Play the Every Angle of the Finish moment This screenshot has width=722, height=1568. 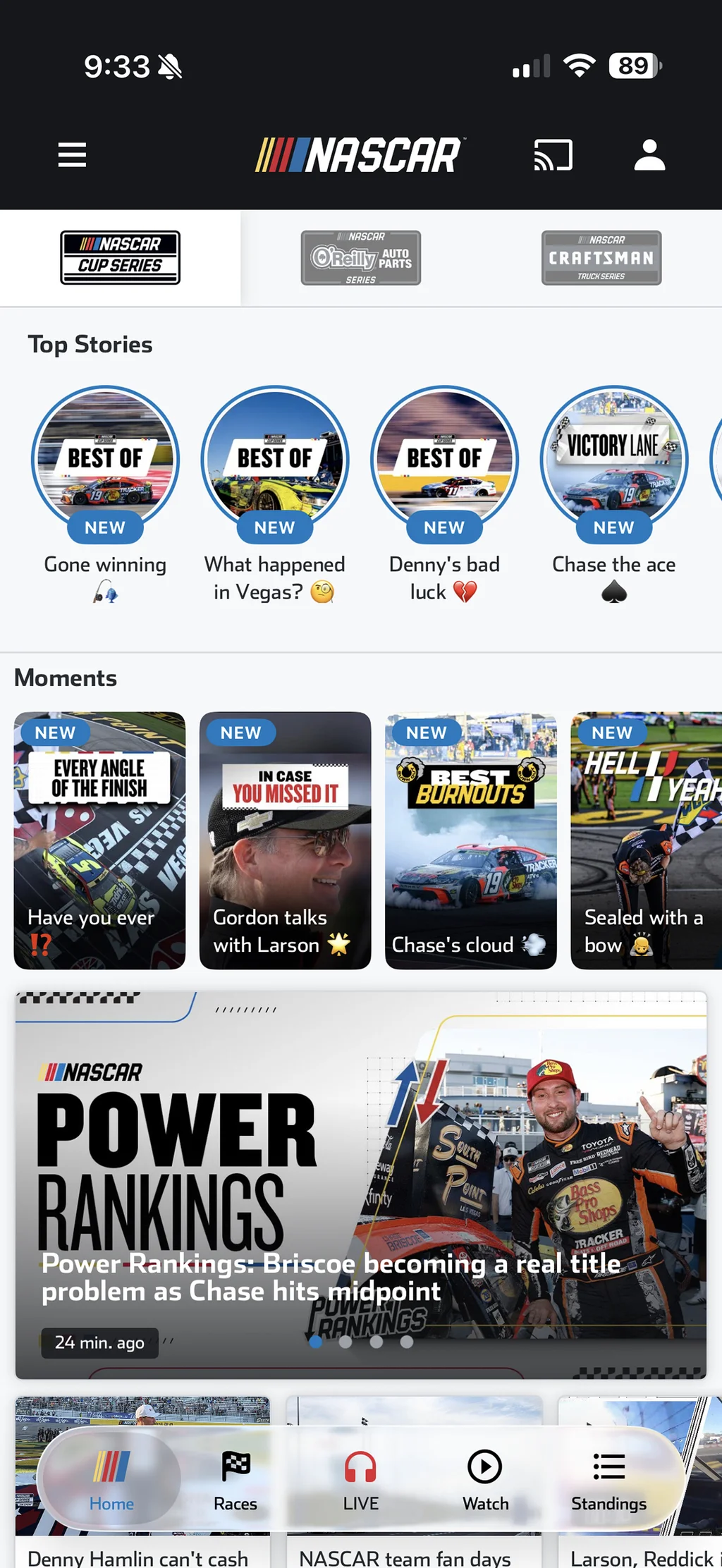pos(99,840)
